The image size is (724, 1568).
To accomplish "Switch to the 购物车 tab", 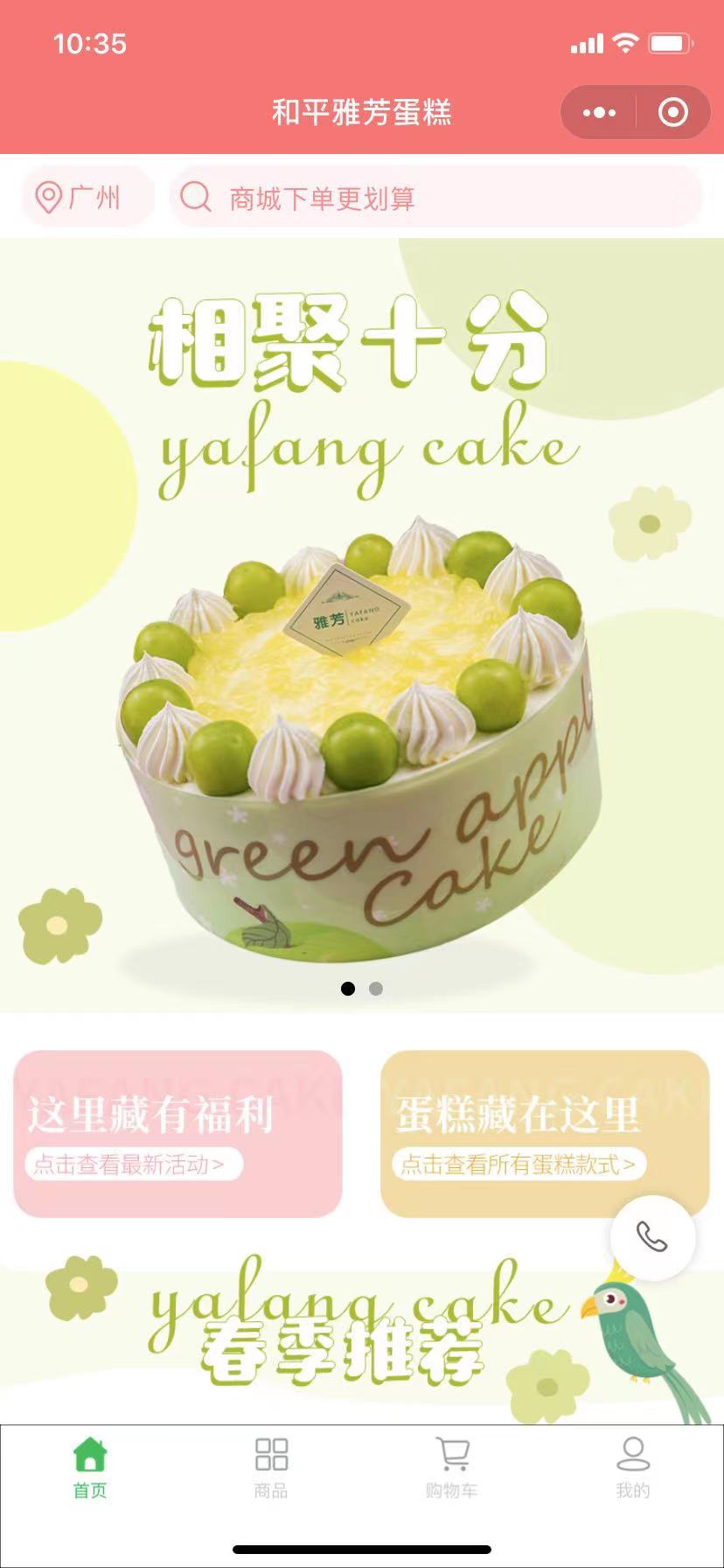I will point(452,1470).
